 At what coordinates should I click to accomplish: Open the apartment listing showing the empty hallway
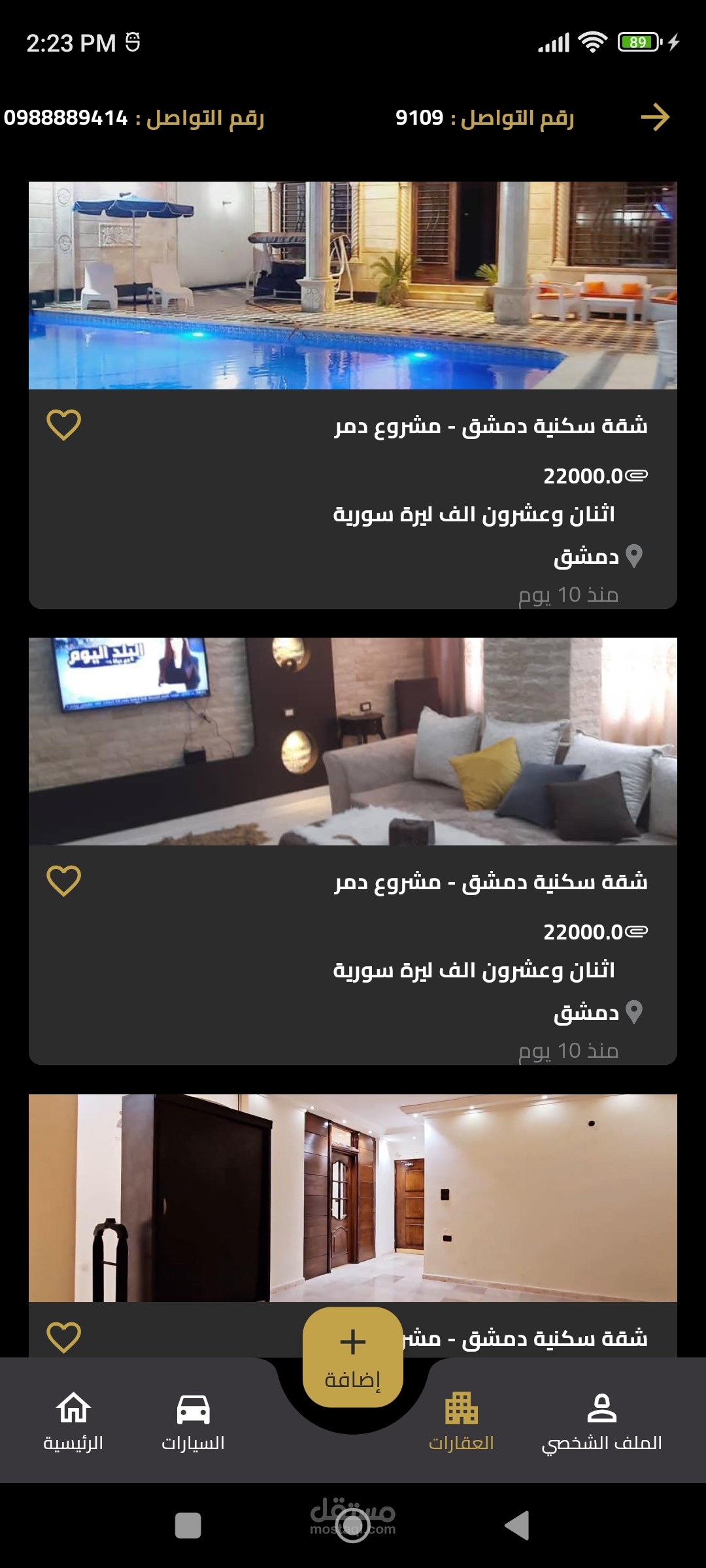(353, 1198)
